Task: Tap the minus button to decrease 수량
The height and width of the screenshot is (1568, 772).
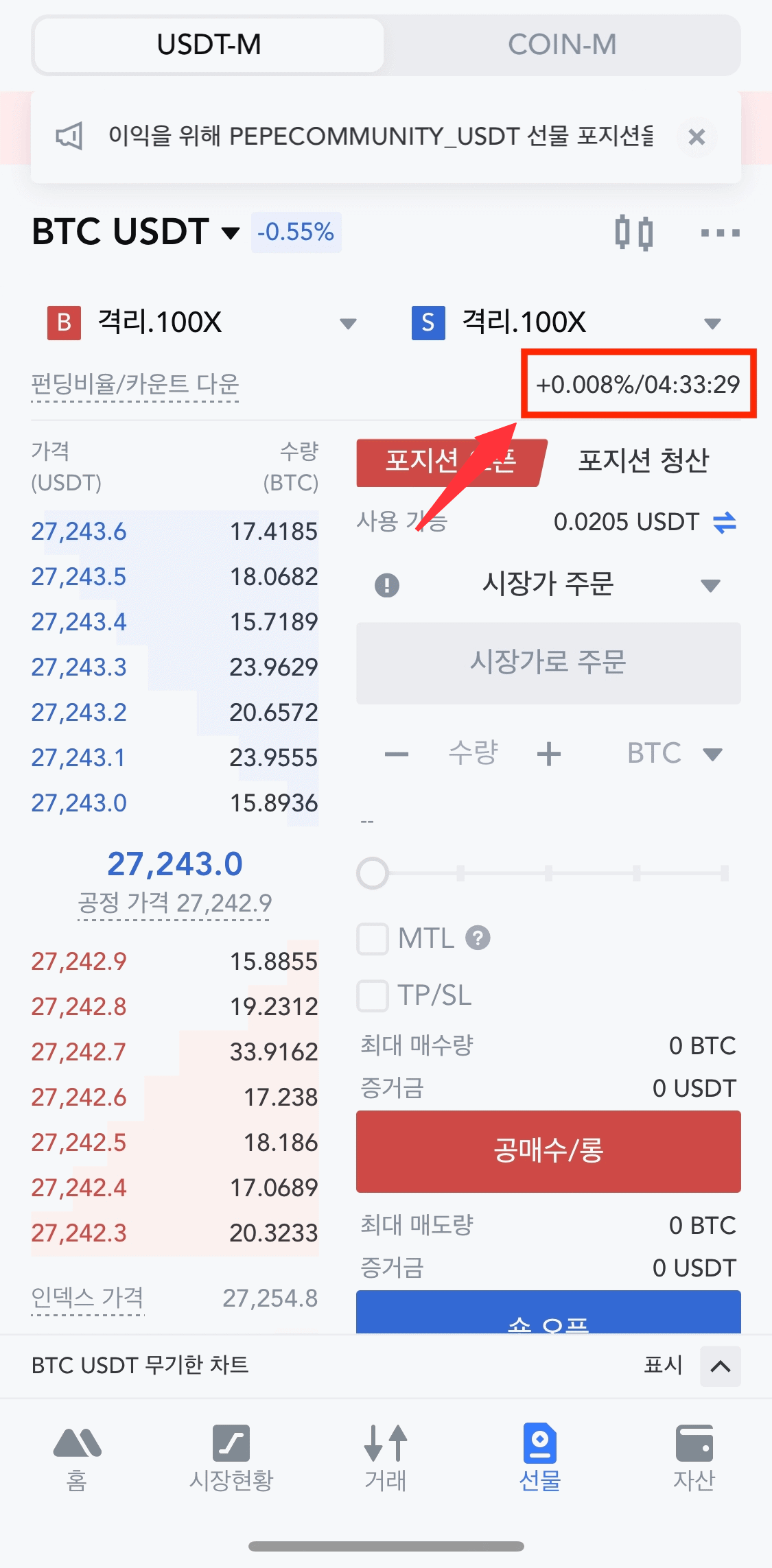Action: [x=397, y=755]
